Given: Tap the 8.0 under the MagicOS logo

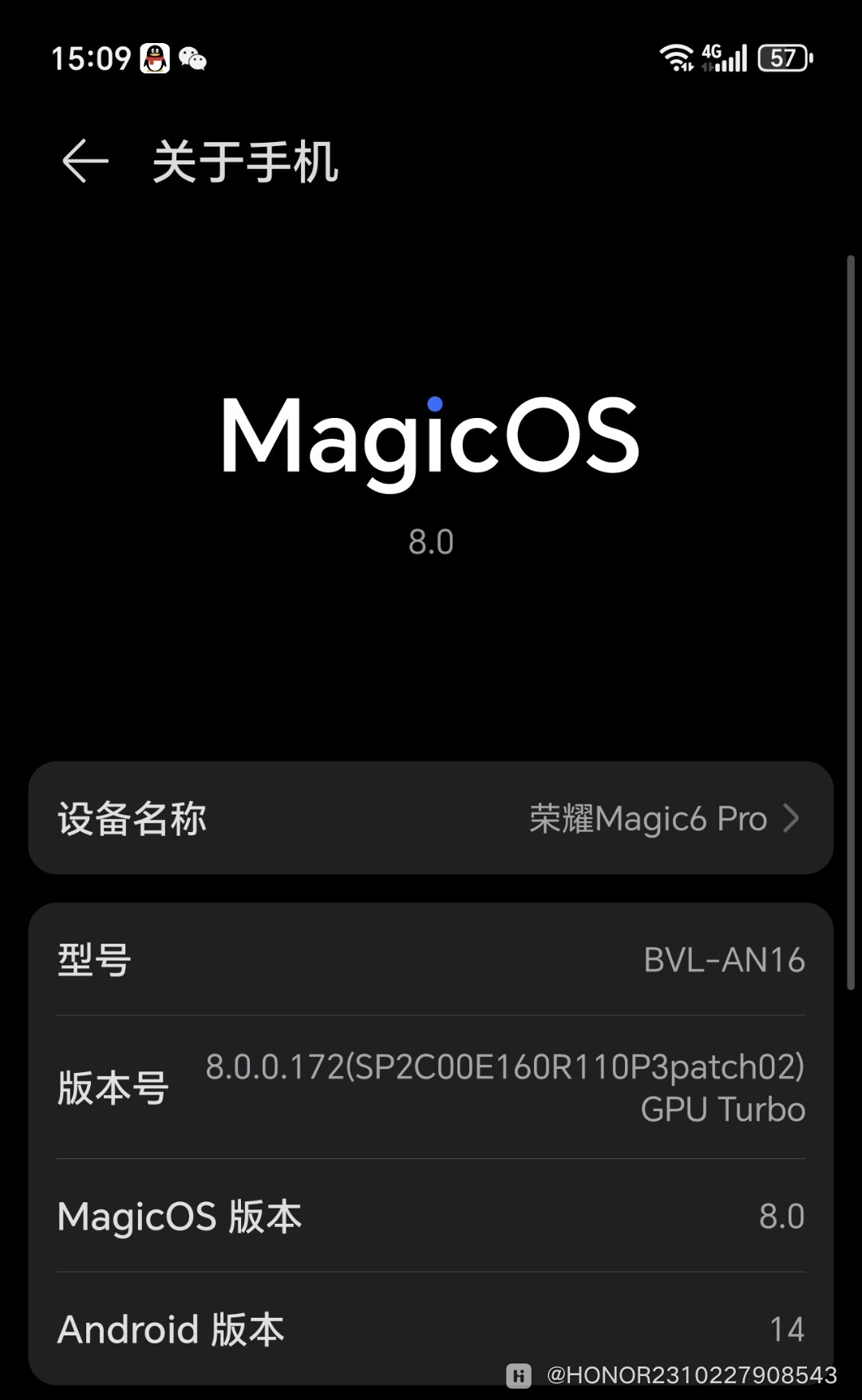Looking at the screenshot, I should pyautogui.click(x=431, y=542).
